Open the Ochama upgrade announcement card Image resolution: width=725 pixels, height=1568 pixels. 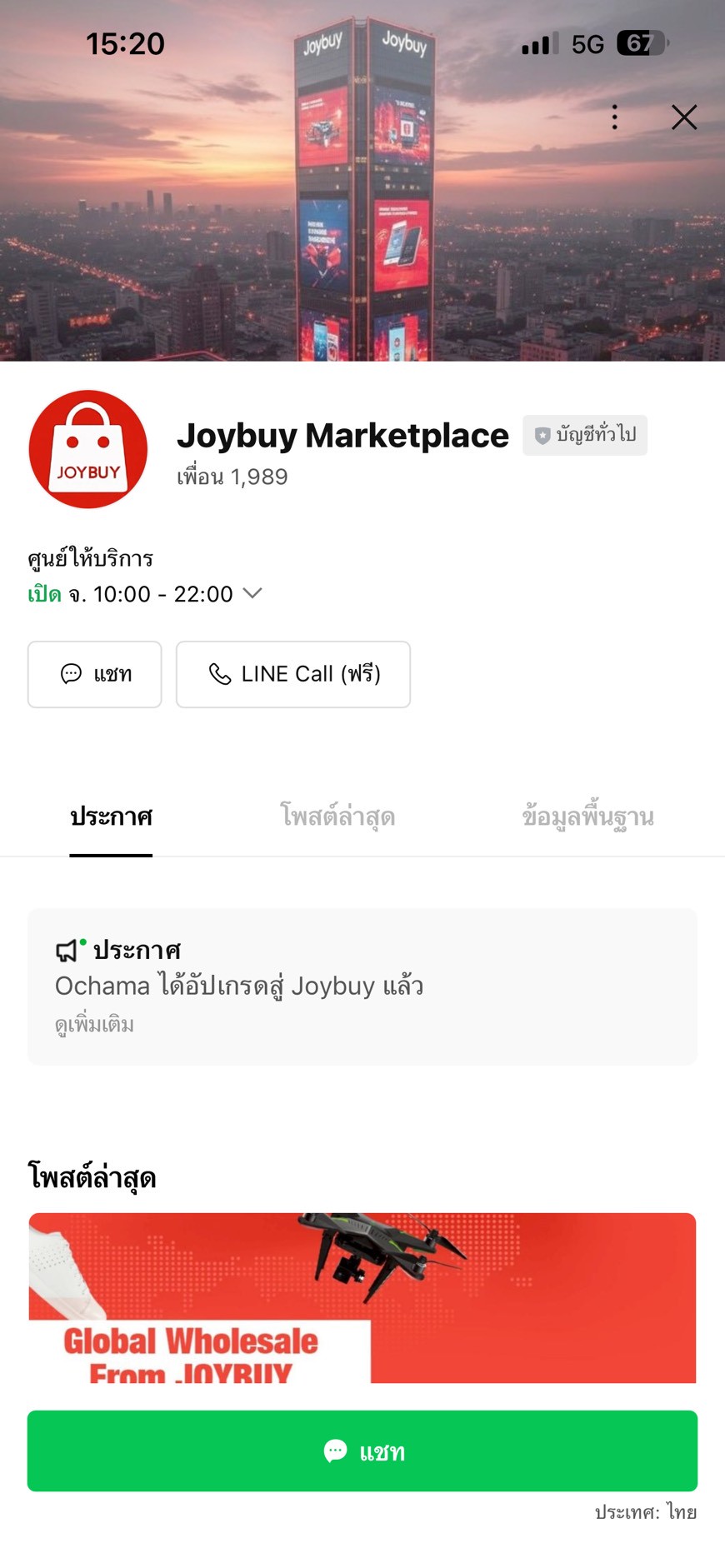pos(362,986)
